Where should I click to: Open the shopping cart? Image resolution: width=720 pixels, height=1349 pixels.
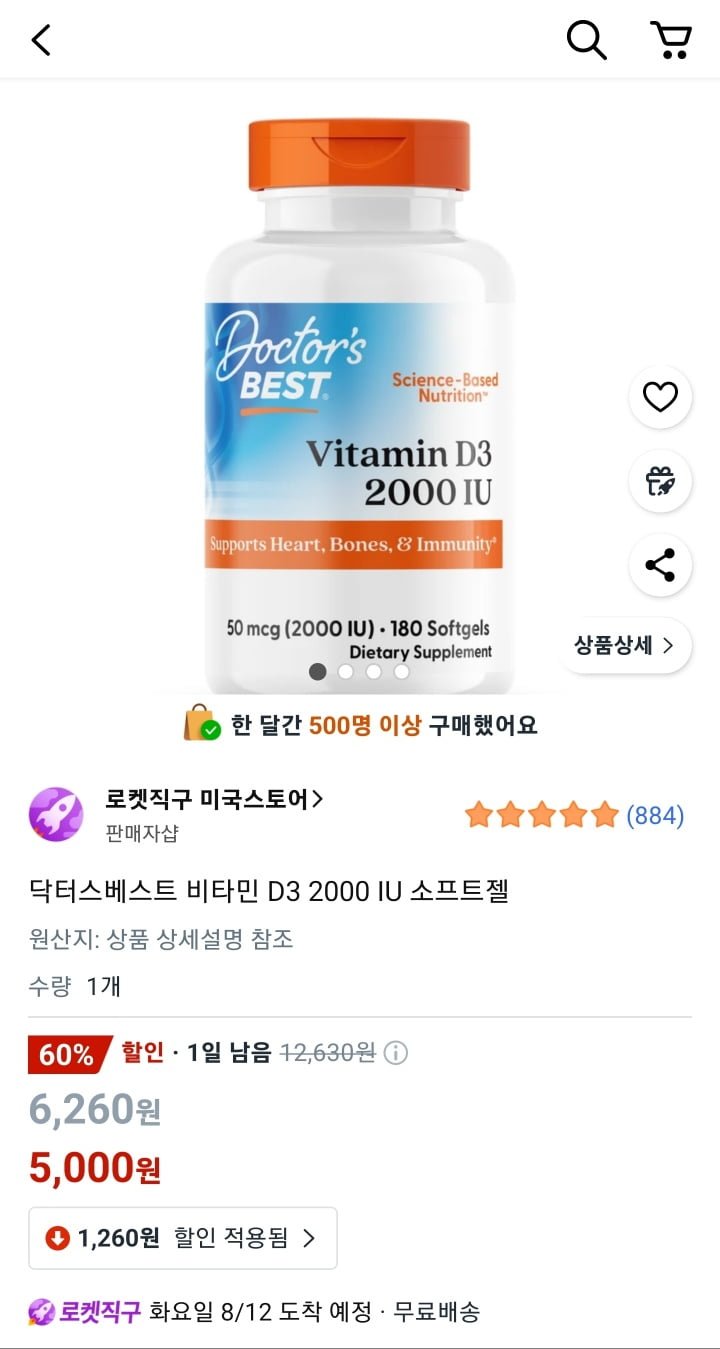pyautogui.click(x=670, y=40)
